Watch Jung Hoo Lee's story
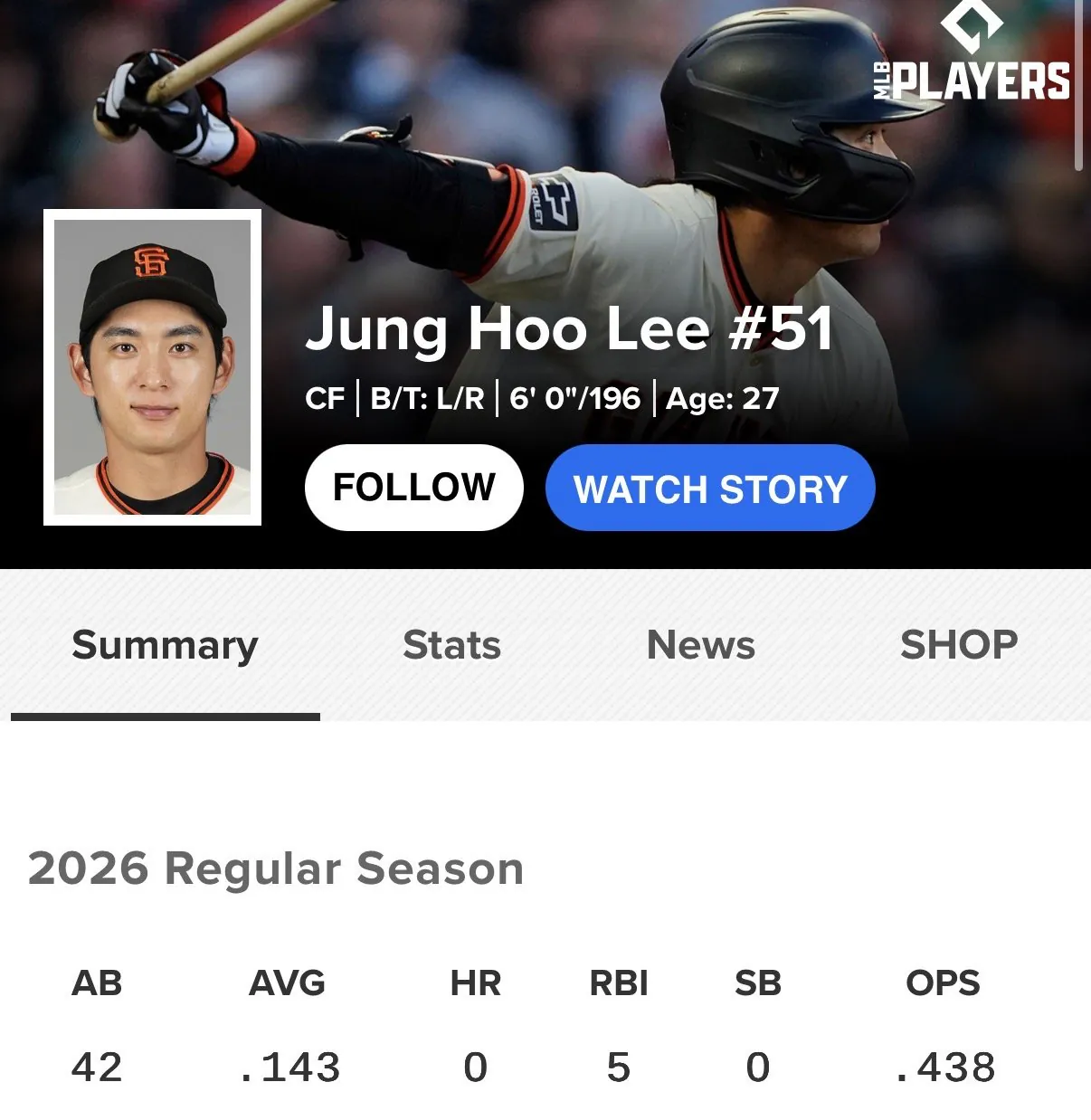1091x1120 pixels. tap(710, 489)
